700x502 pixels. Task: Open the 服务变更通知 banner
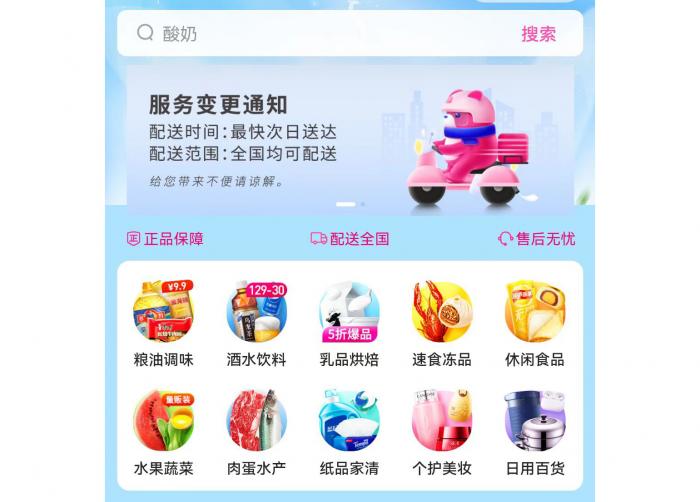tap(350, 140)
